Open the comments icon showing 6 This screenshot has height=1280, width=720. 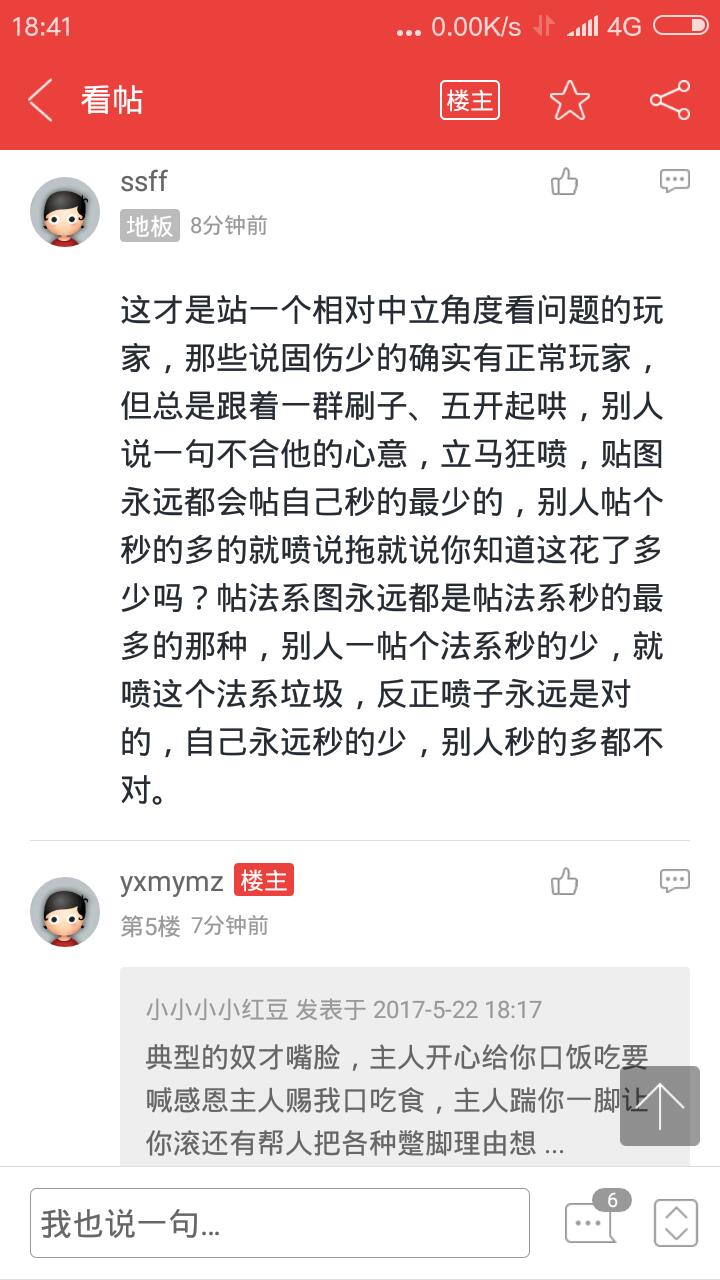[592, 1222]
